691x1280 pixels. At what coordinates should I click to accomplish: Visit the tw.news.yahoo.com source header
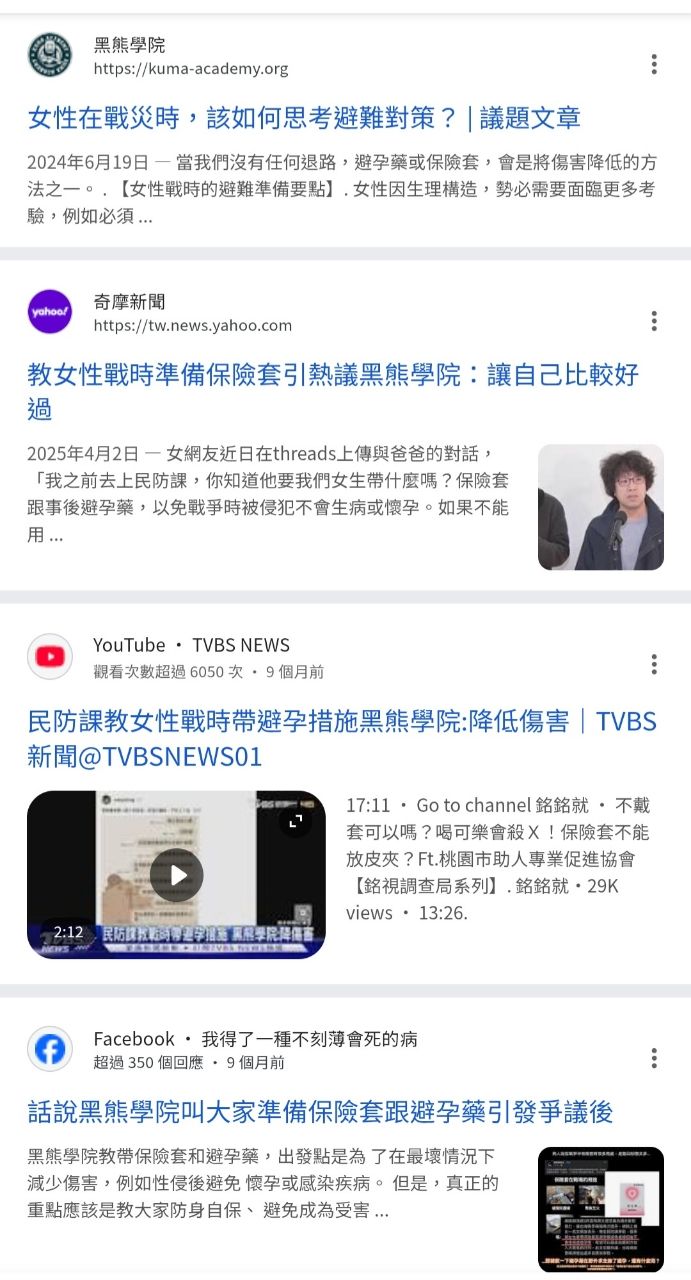click(192, 312)
